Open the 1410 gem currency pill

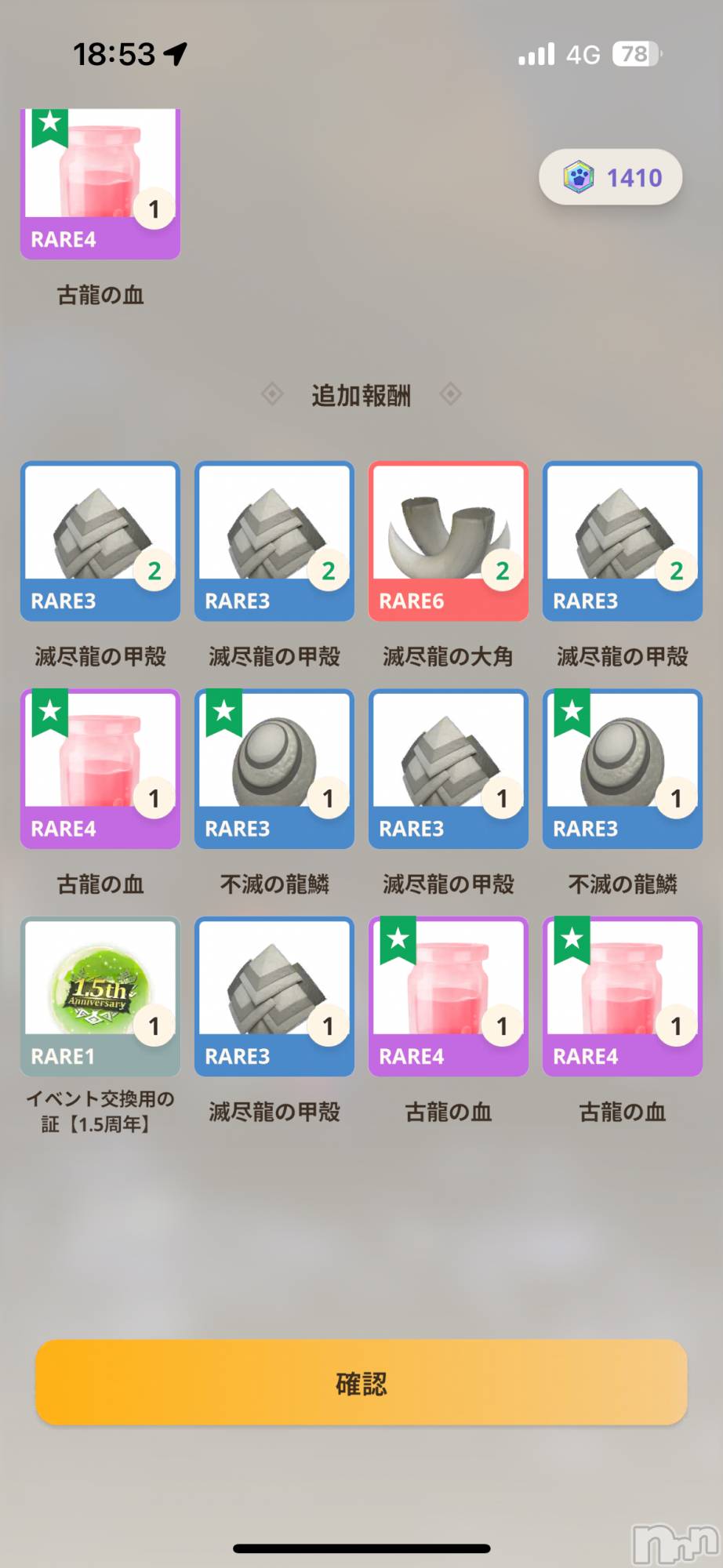click(x=610, y=177)
